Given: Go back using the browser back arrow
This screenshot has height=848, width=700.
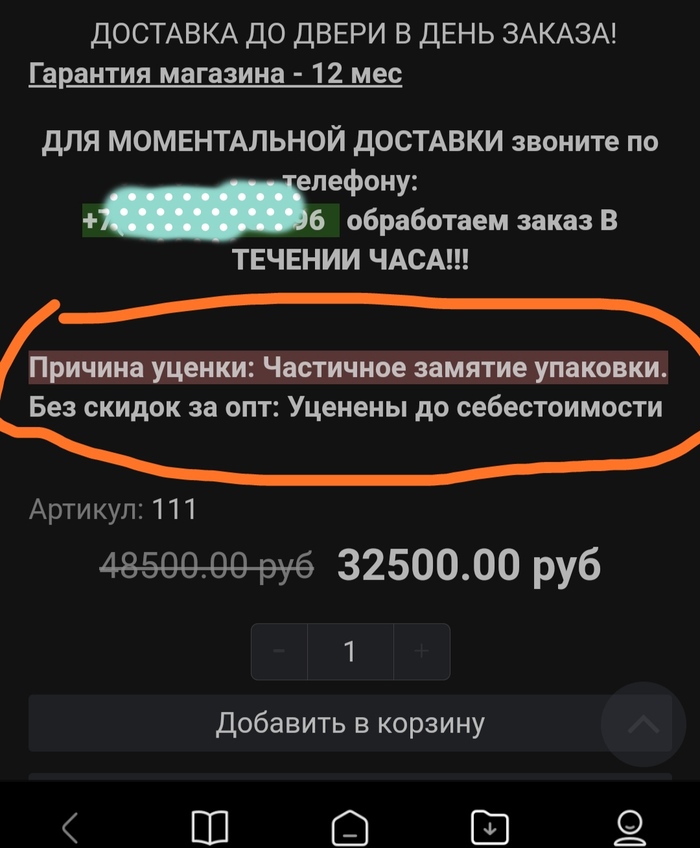Looking at the screenshot, I should pyautogui.click(x=70, y=827).
